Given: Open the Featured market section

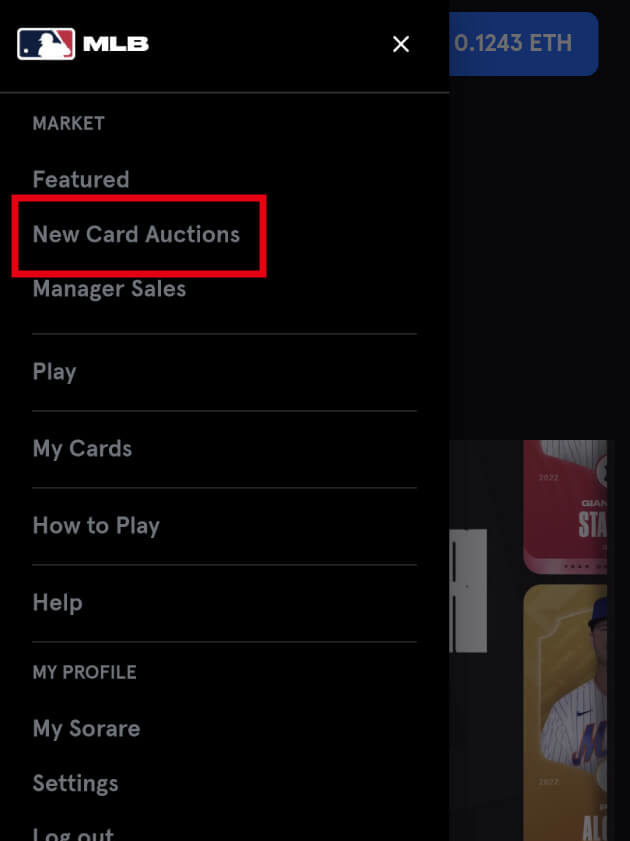Looking at the screenshot, I should [x=81, y=180].
